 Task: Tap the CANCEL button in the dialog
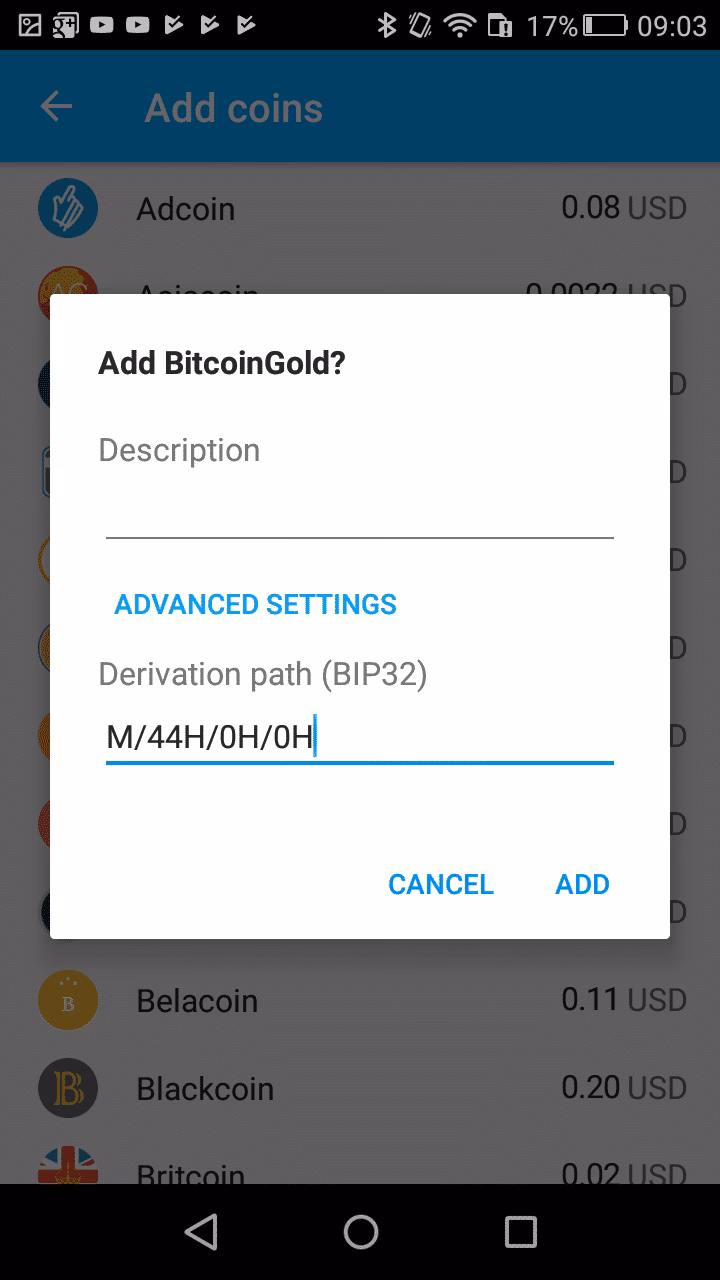click(x=440, y=884)
